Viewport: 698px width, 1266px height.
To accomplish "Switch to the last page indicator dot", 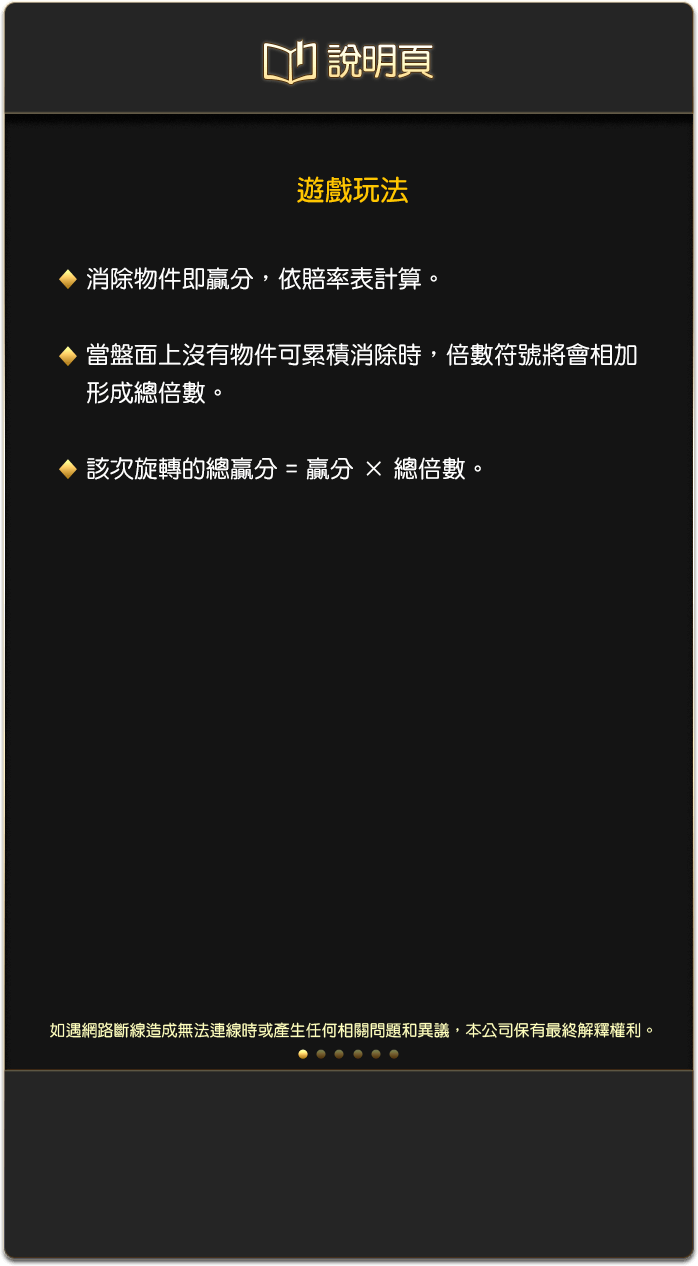I will pyautogui.click(x=394, y=1054).
